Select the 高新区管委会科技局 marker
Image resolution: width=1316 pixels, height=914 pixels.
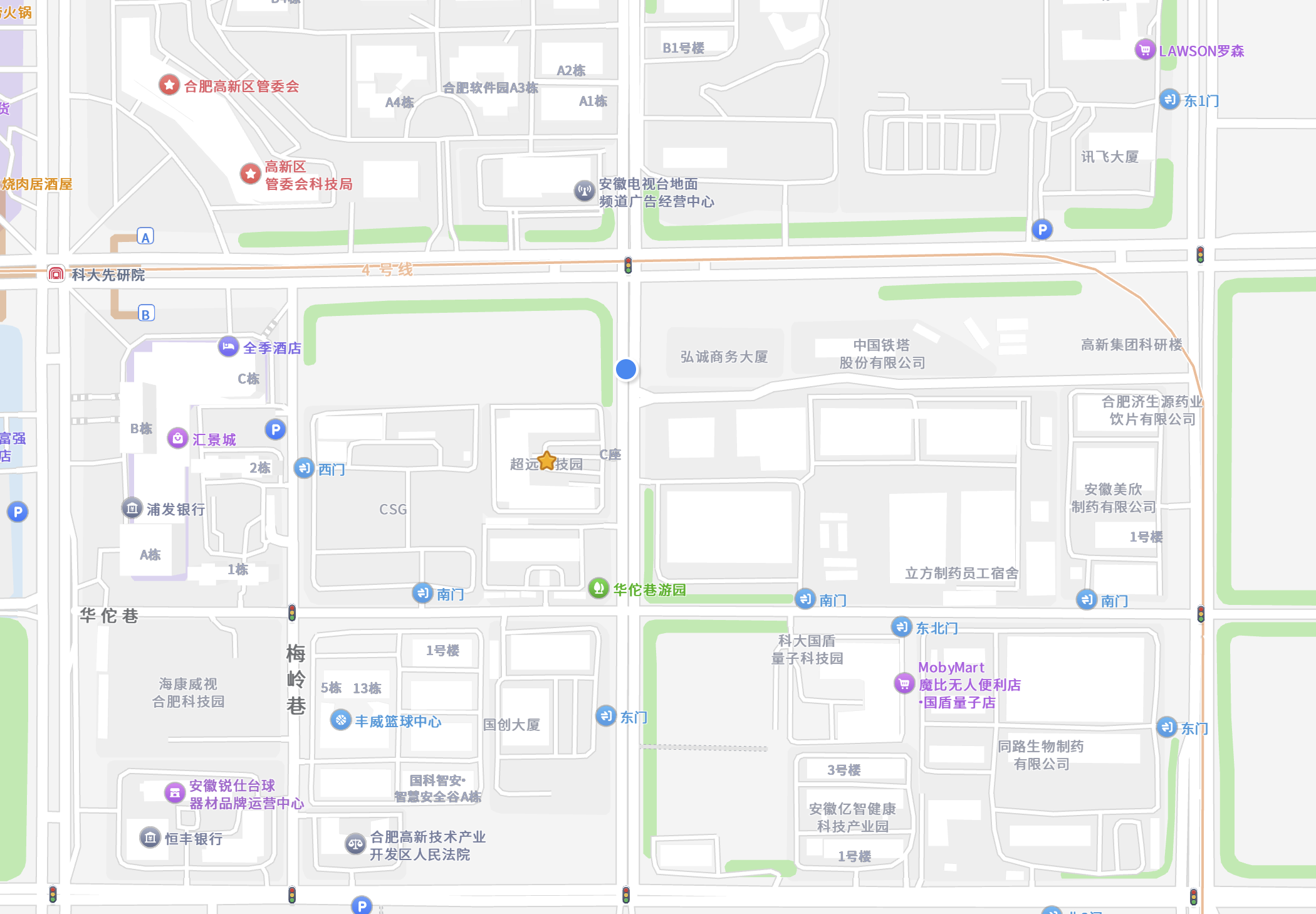[251, 174]
